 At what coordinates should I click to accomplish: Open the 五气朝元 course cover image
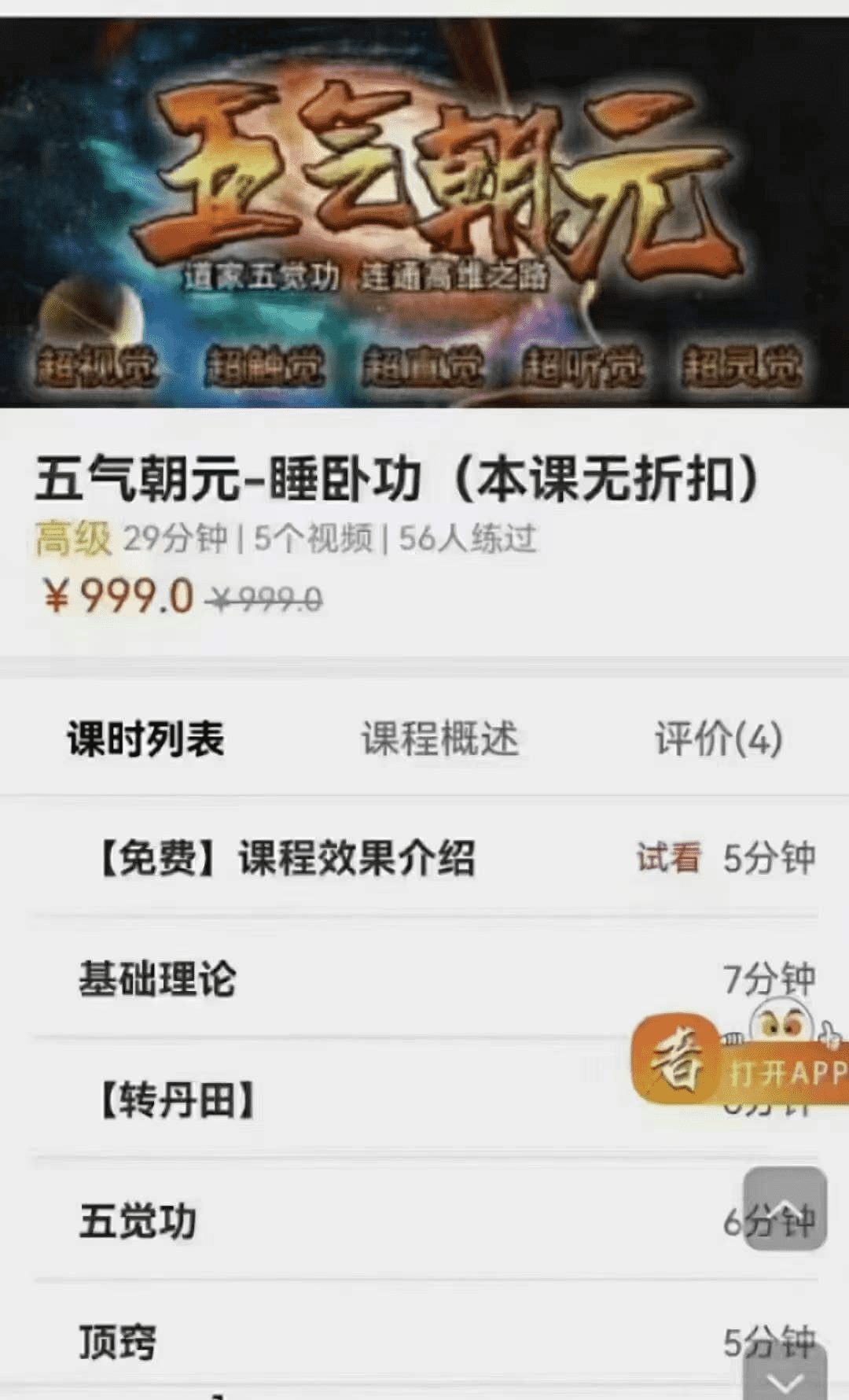click(424, 212)
